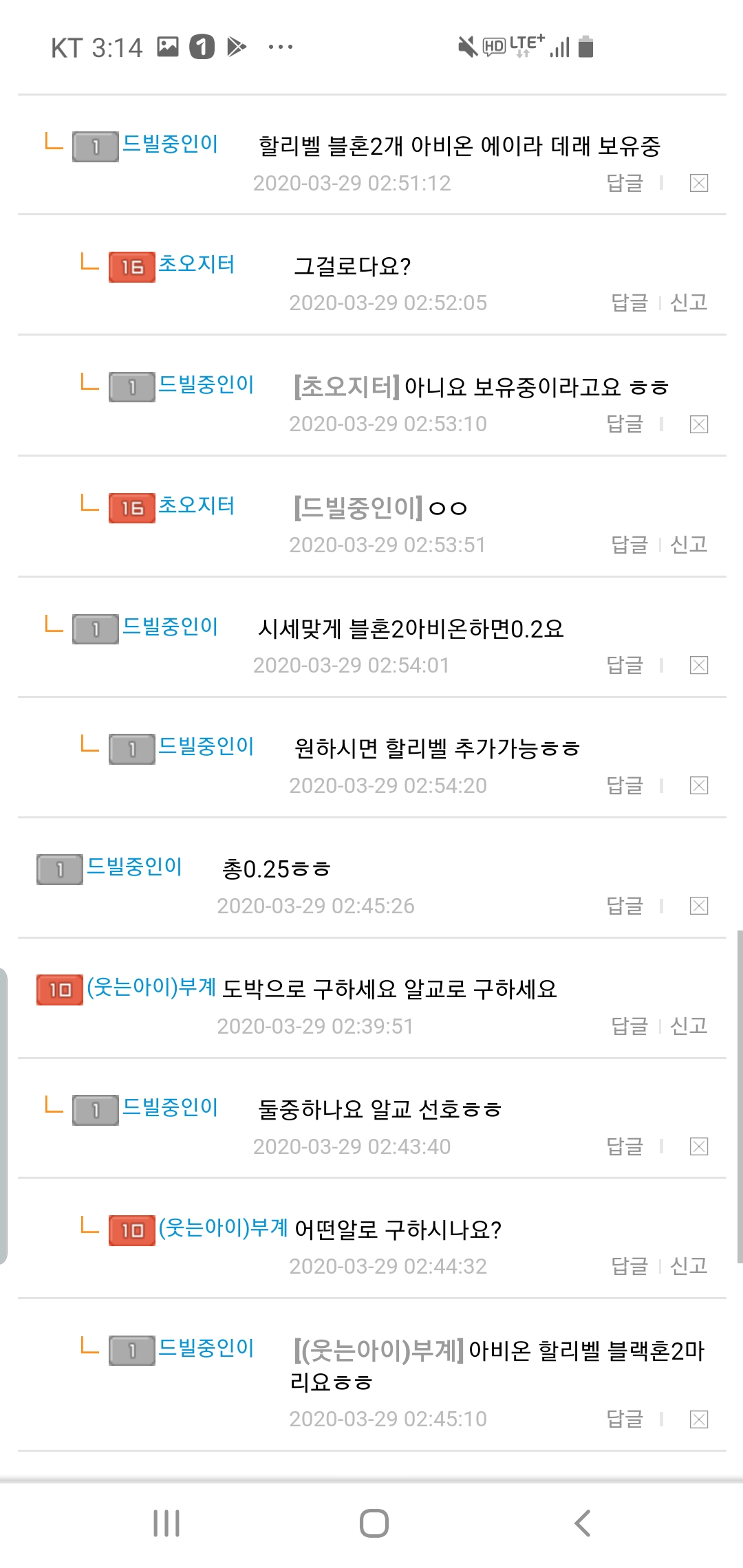Delete the 총0.25 comment

[x=698, y=906]
